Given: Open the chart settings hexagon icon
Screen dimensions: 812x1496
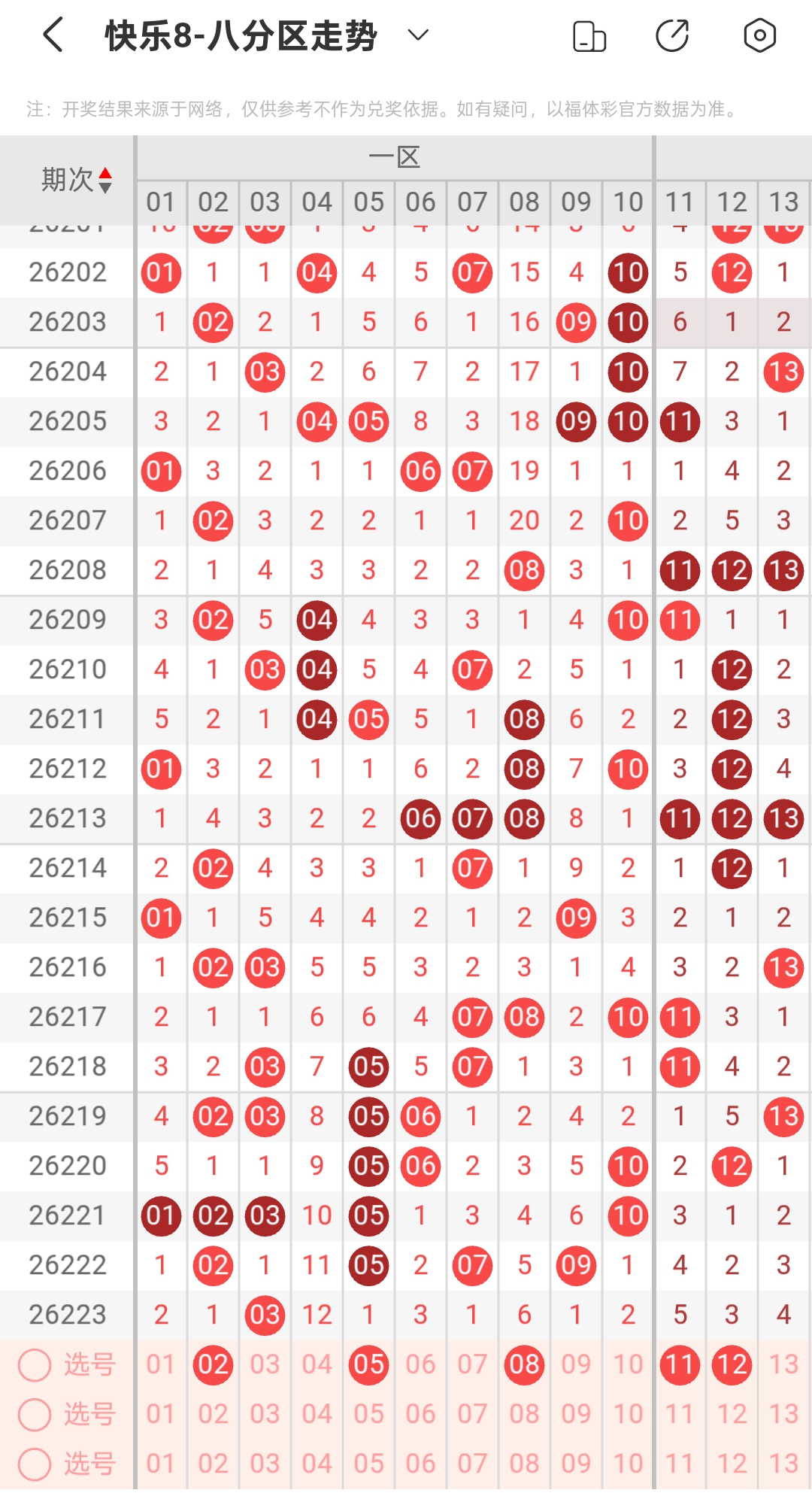Looking at the screenshot, I should point(759,35).
